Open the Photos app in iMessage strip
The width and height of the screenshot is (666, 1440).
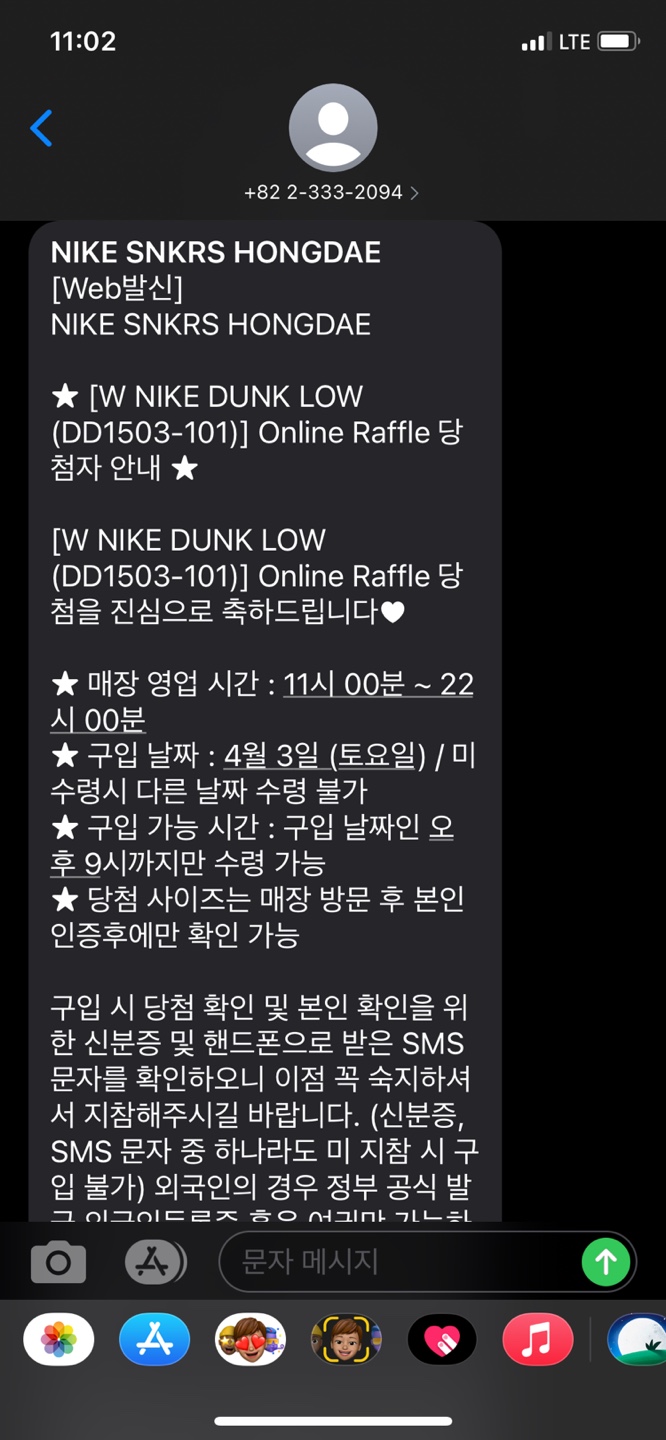point(59,1340)
